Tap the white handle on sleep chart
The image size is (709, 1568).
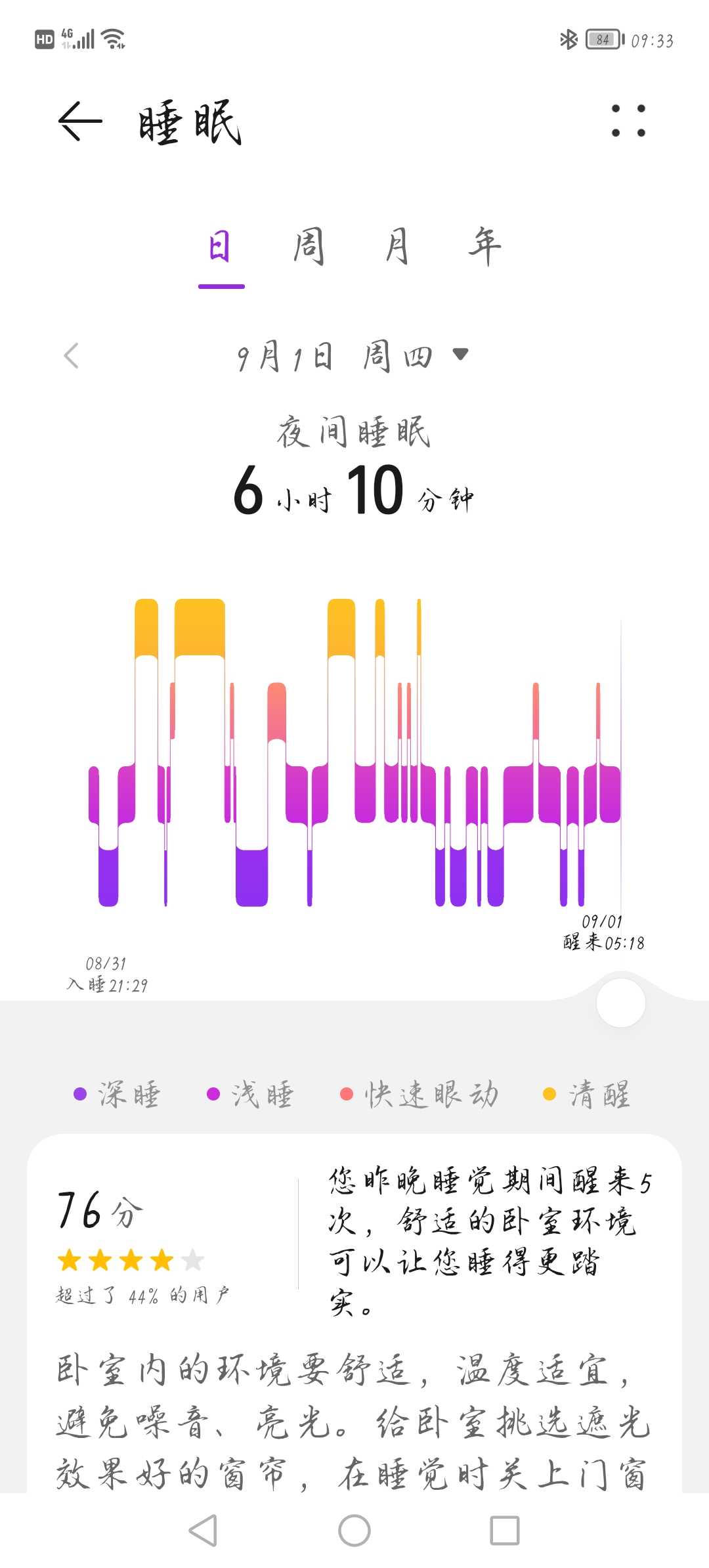coord(620,1003)
